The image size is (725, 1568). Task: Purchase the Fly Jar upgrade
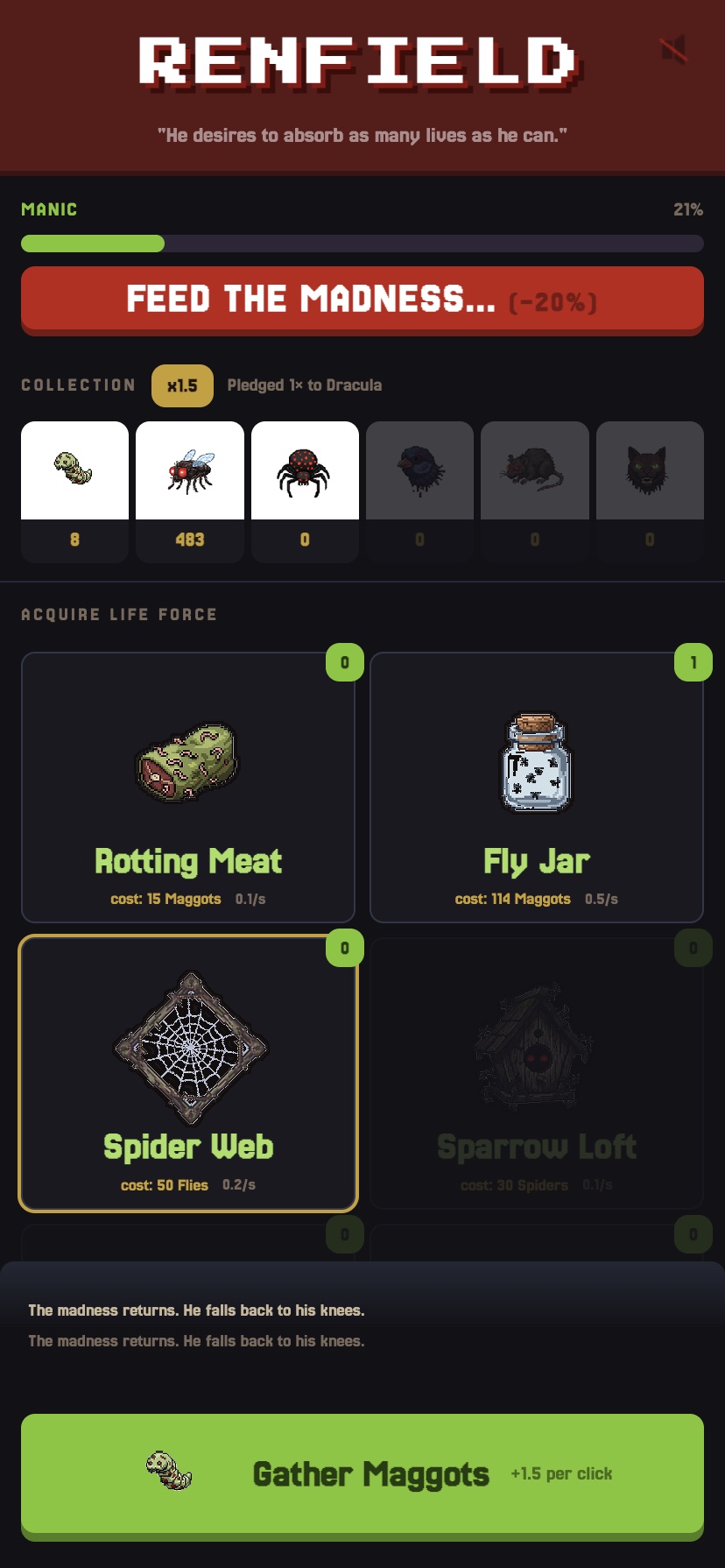tap(537, 787)
